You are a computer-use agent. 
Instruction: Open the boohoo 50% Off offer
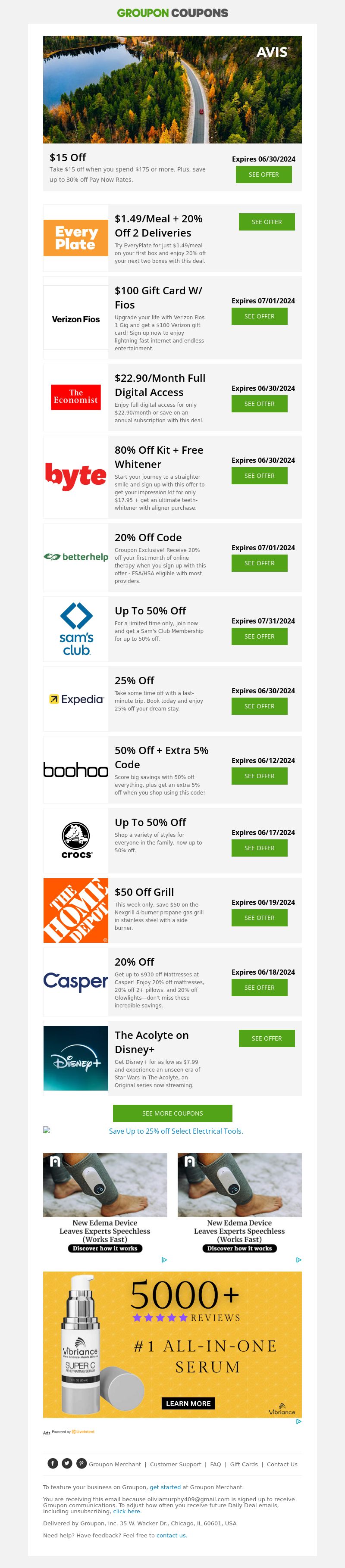[x=259, y=777]
